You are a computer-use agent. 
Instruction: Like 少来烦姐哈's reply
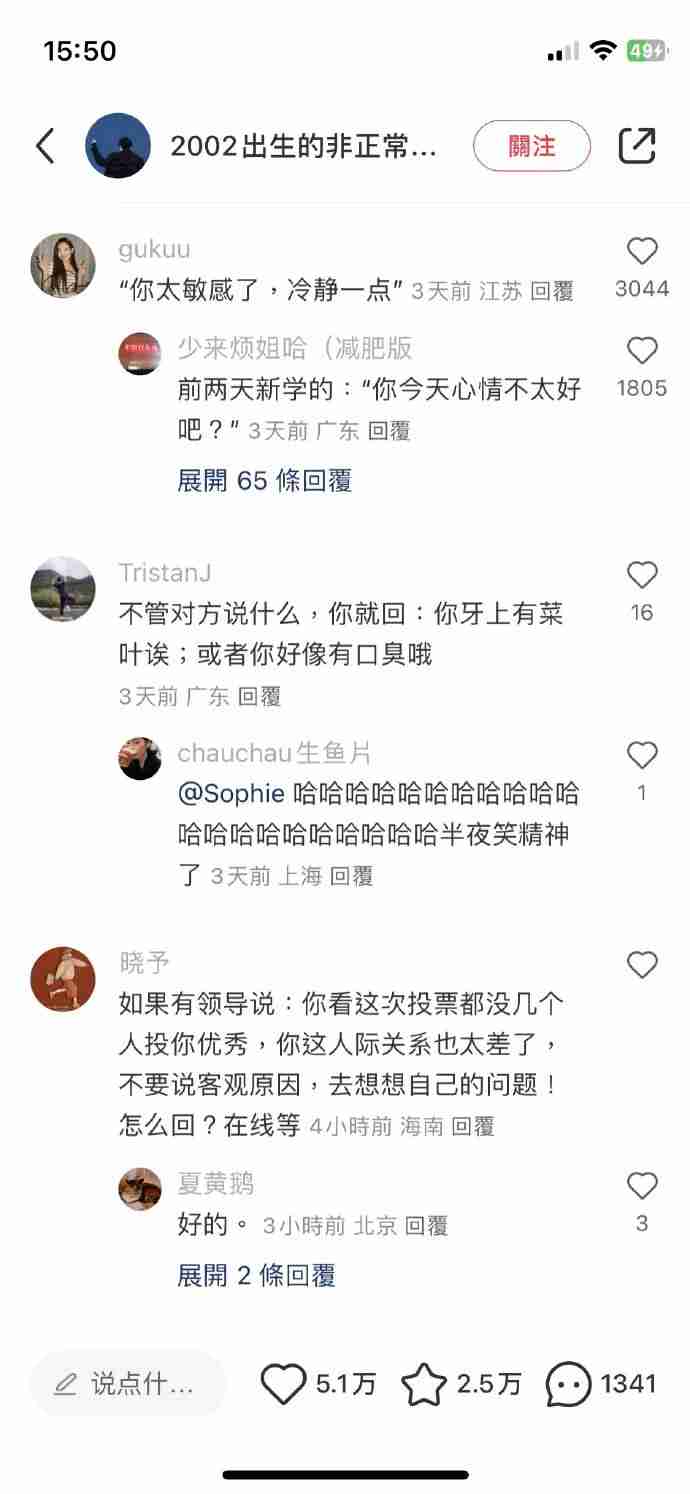click(641, 351)
